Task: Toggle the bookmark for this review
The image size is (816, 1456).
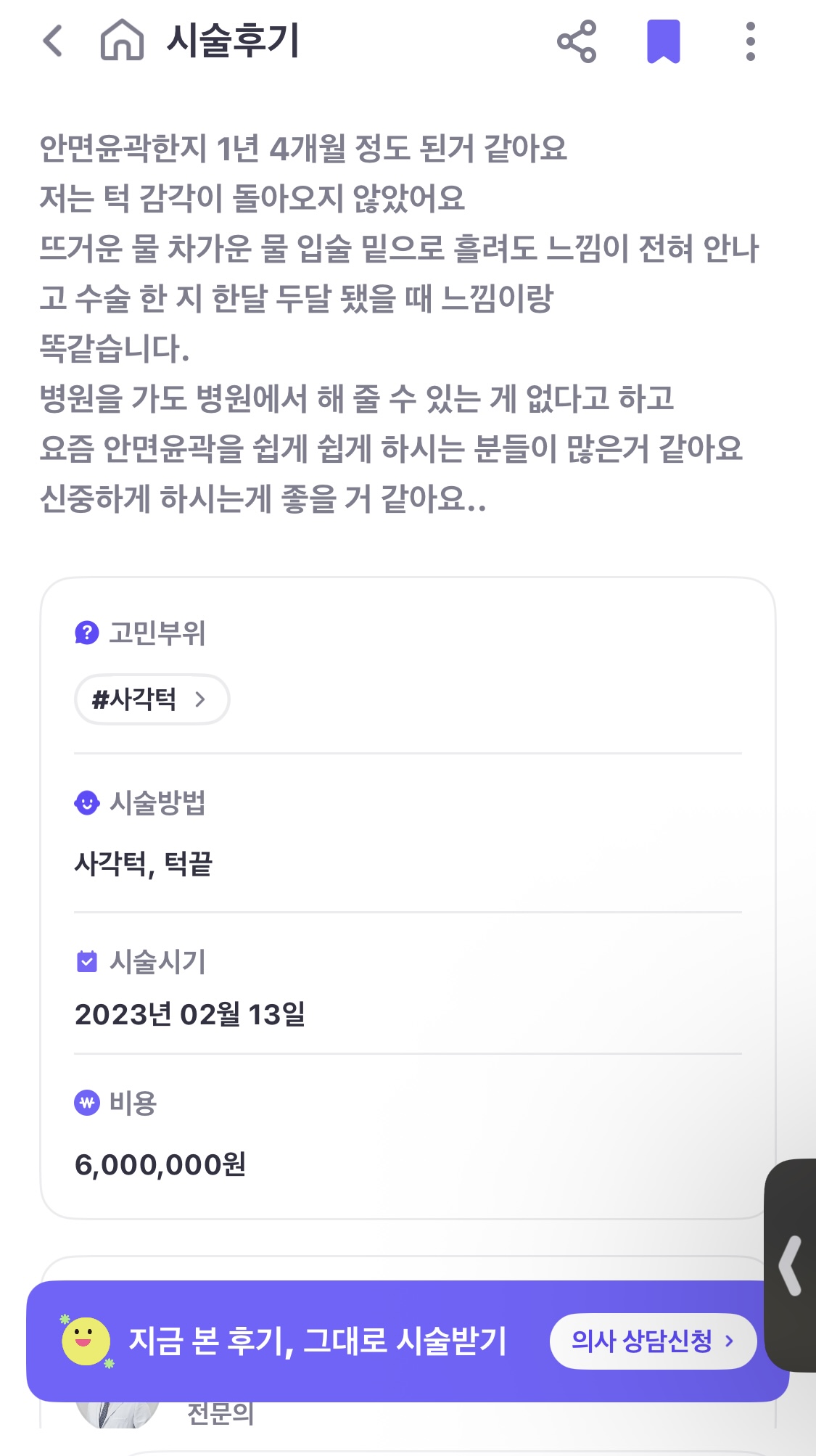Action: point(663,41)
